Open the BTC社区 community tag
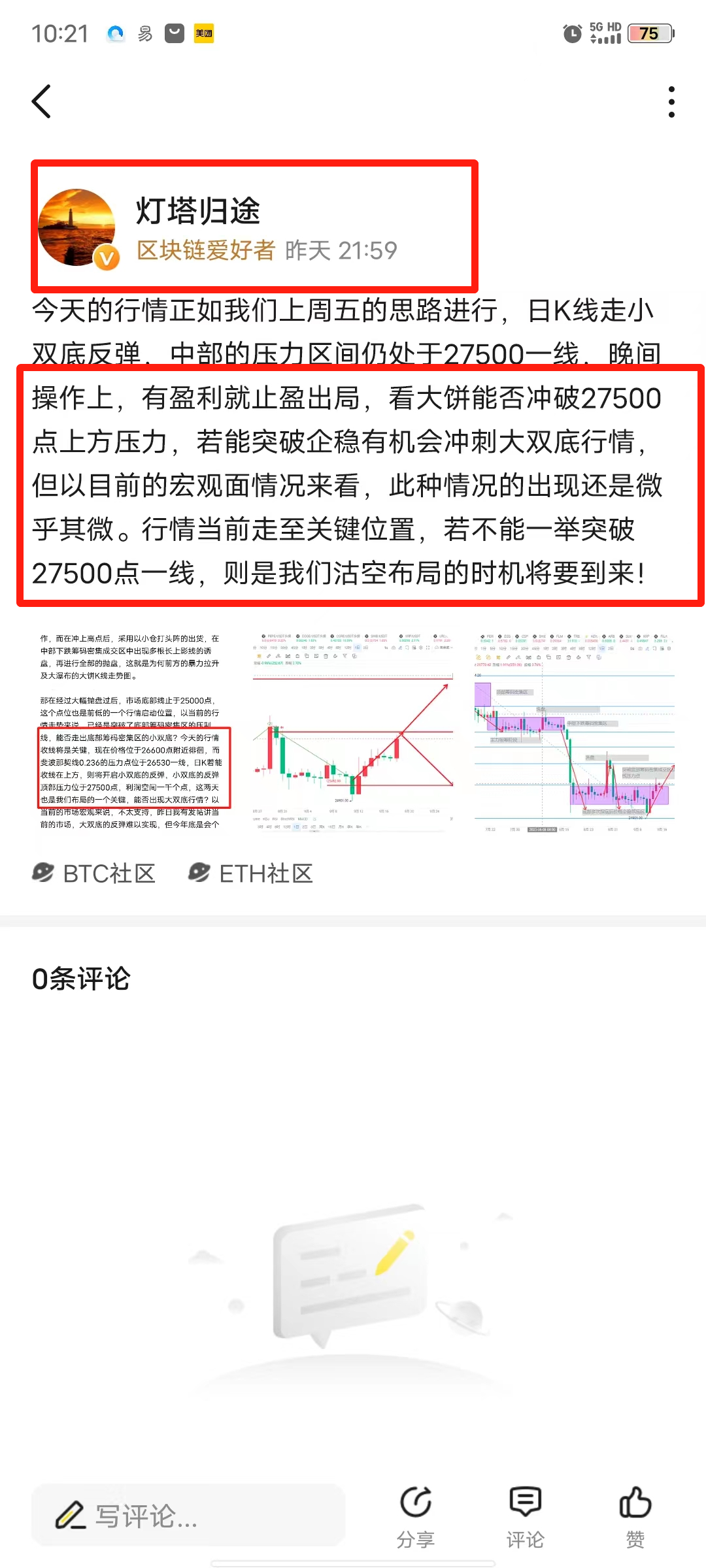706x1568 pixels. click(x=95, y=874)
